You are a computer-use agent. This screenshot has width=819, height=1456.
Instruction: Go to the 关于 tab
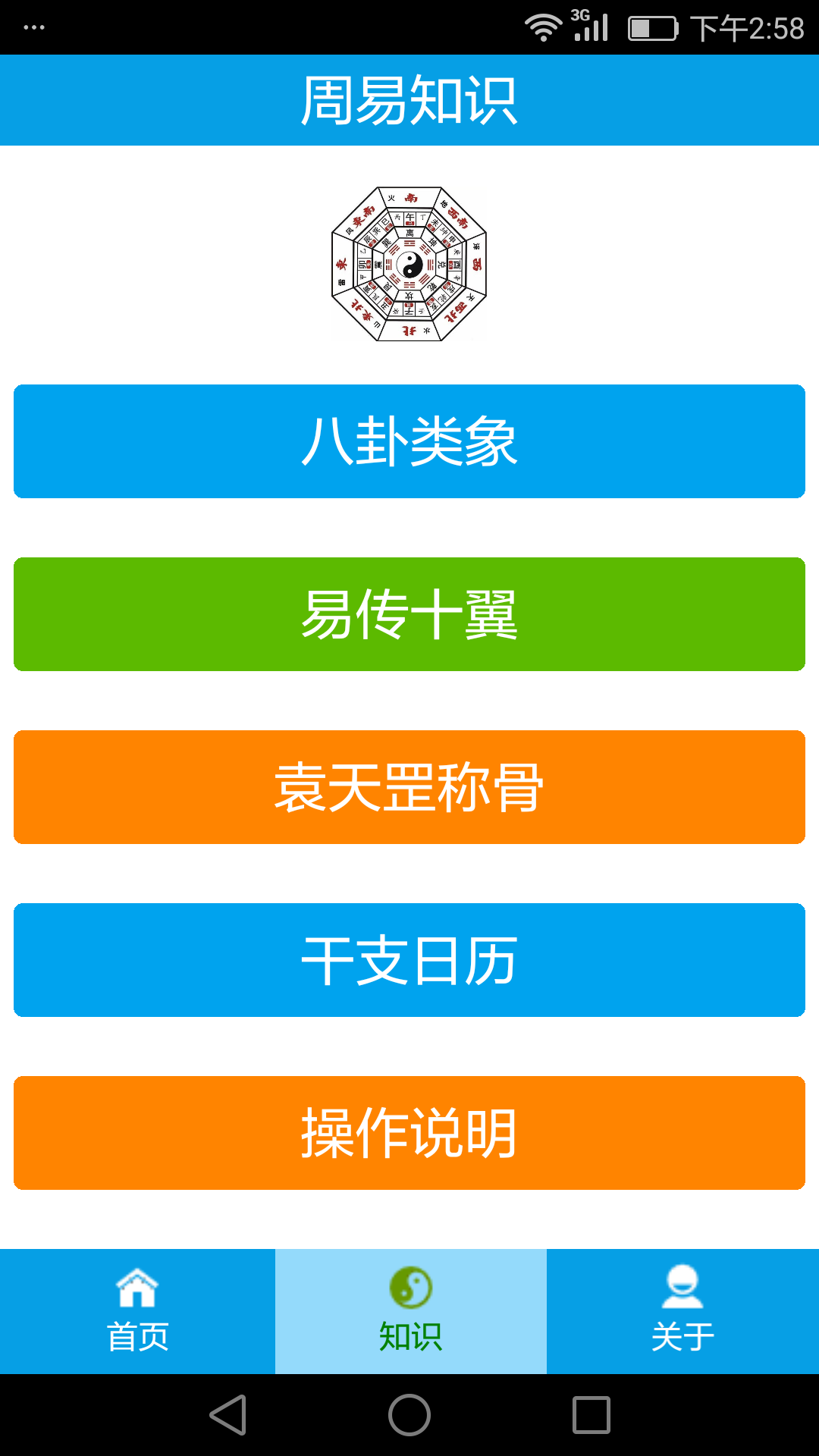(682, 1311)
